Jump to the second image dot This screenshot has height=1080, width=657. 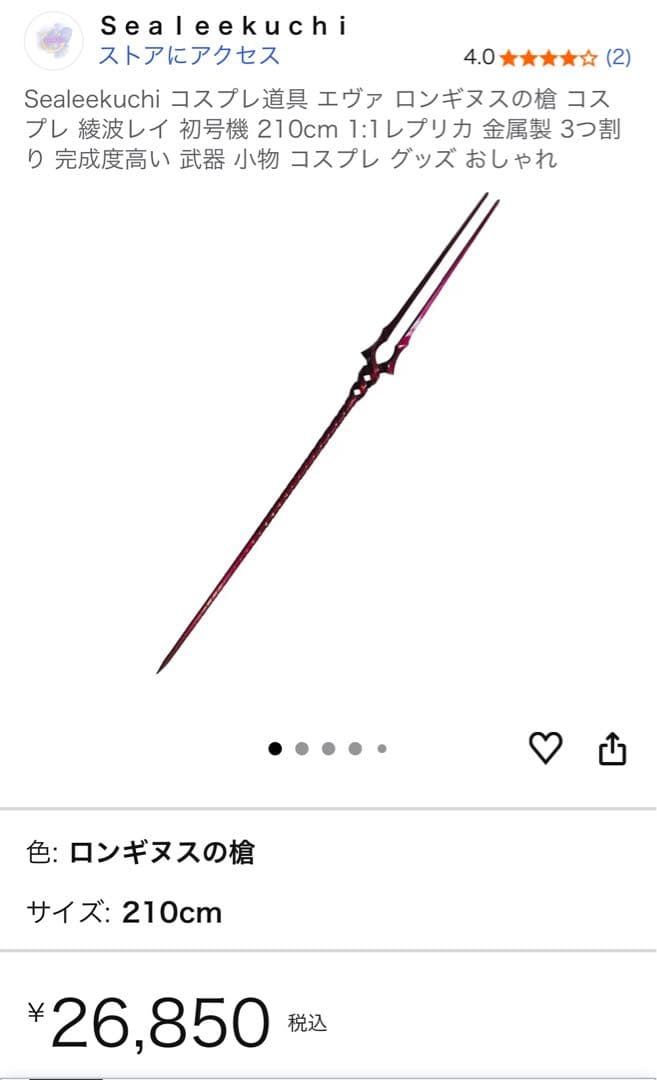point(302,749)
